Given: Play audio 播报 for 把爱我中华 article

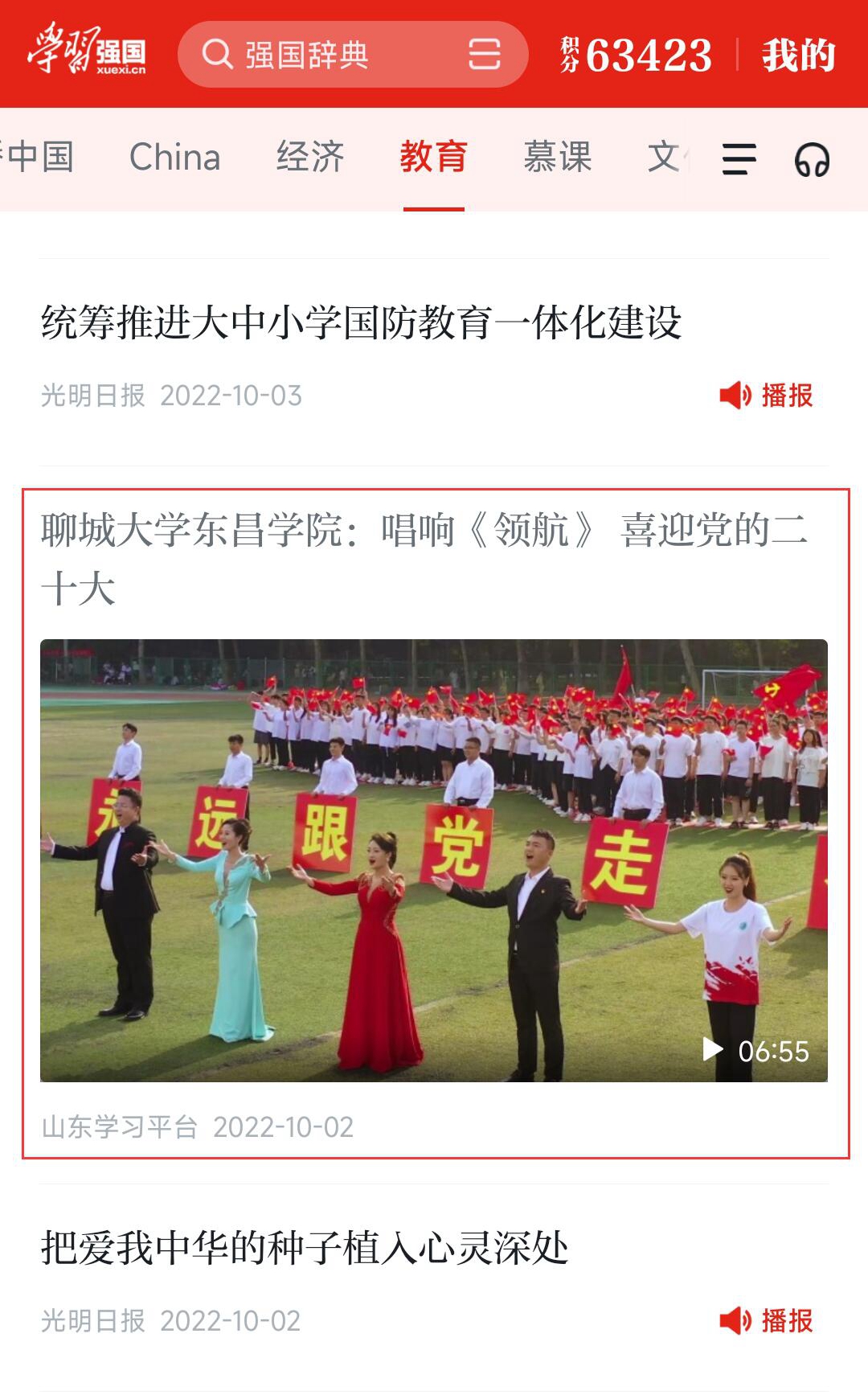Looking at the screenshot, I should coord(767,1320).
